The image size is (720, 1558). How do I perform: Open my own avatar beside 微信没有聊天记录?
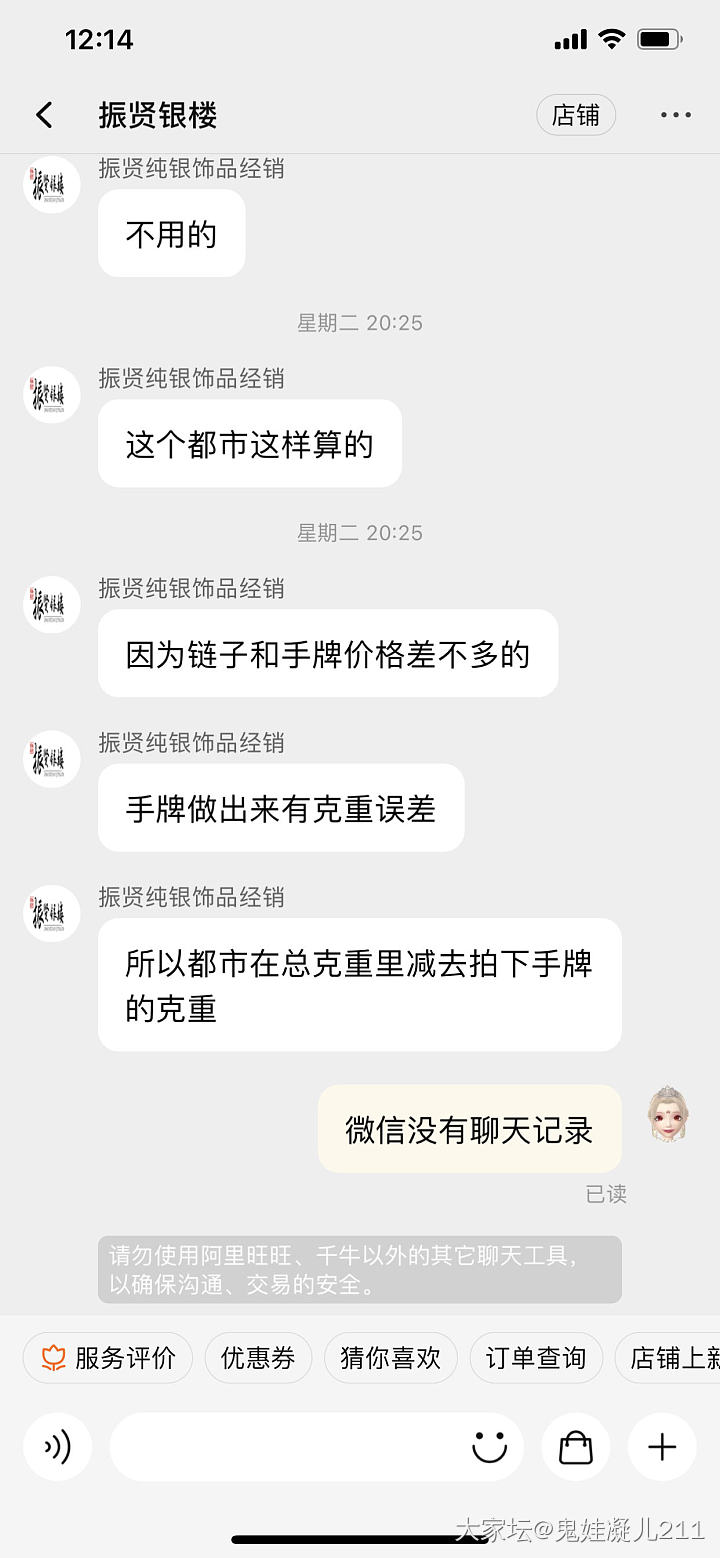(x=667, y=1115)
